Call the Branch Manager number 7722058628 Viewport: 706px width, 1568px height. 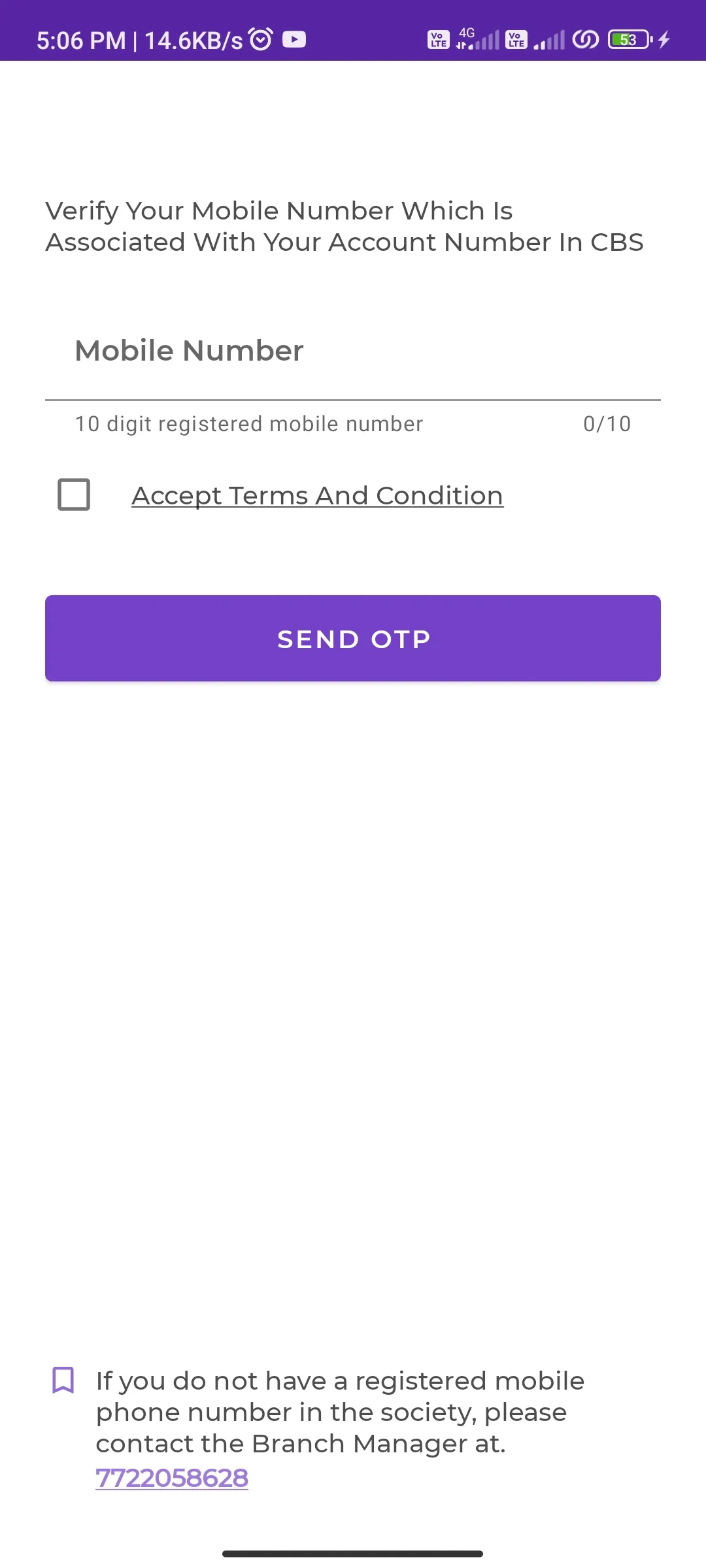click(x=172, y=1478)
